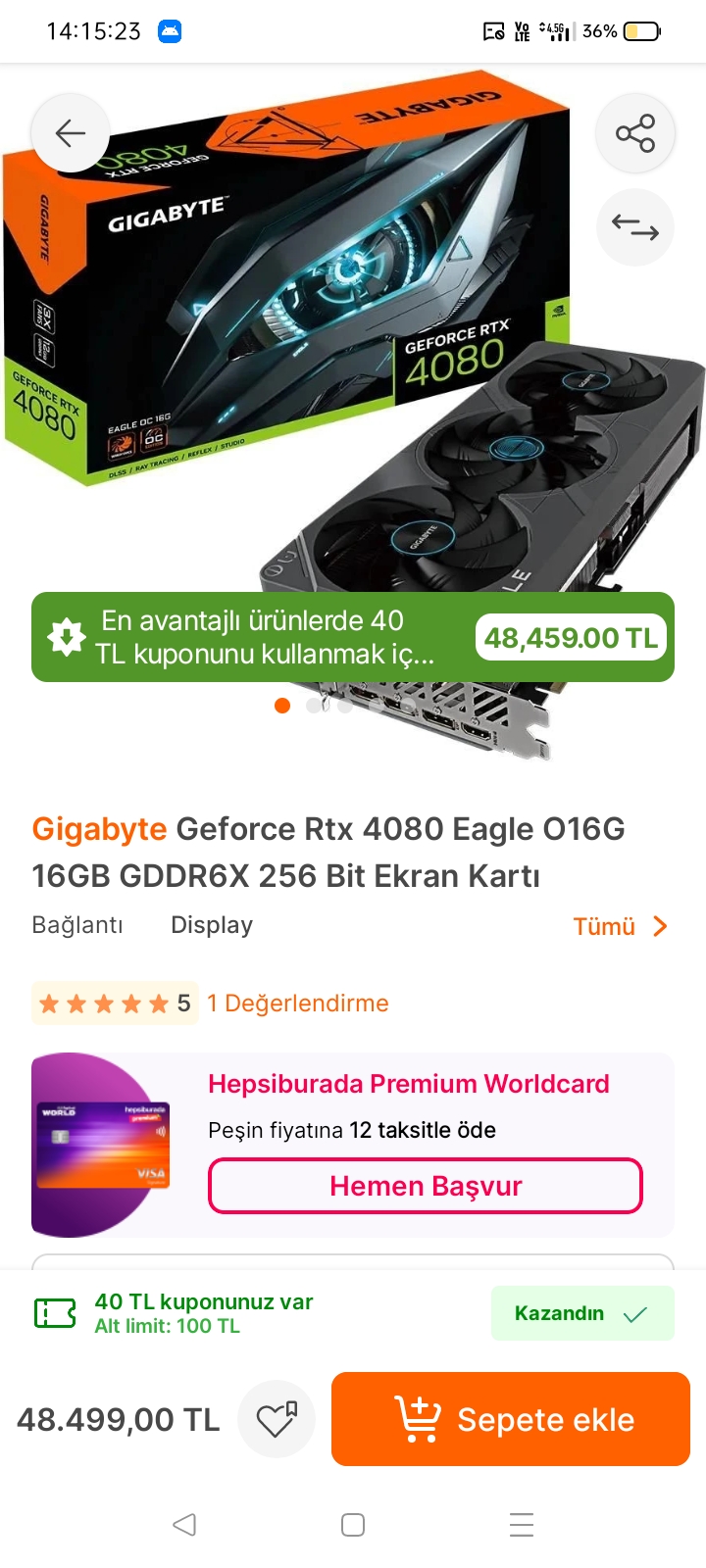Tap Hemen Başvur for Premium Worldcard

(x=425, y=1186)
